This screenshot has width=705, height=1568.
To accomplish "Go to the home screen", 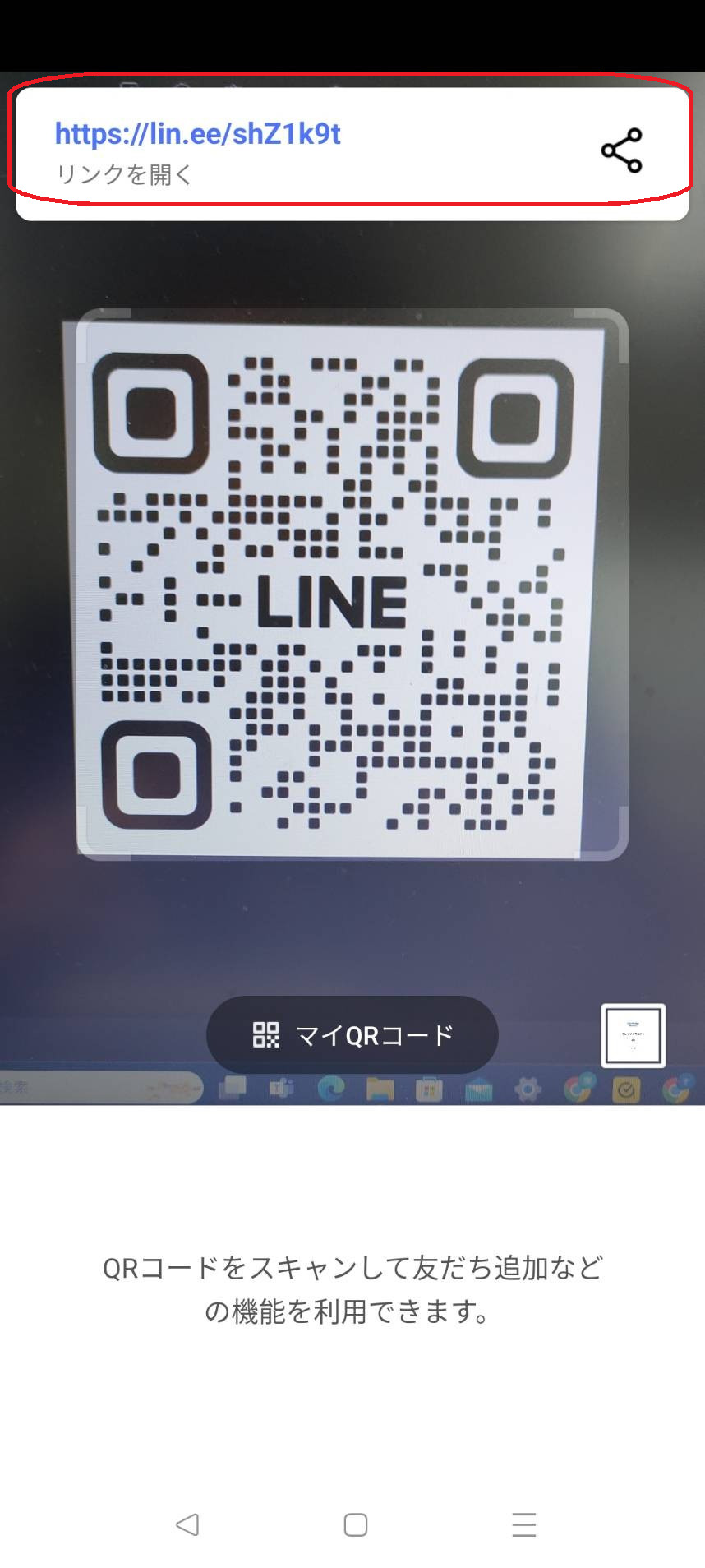I will pos(355,1524).
